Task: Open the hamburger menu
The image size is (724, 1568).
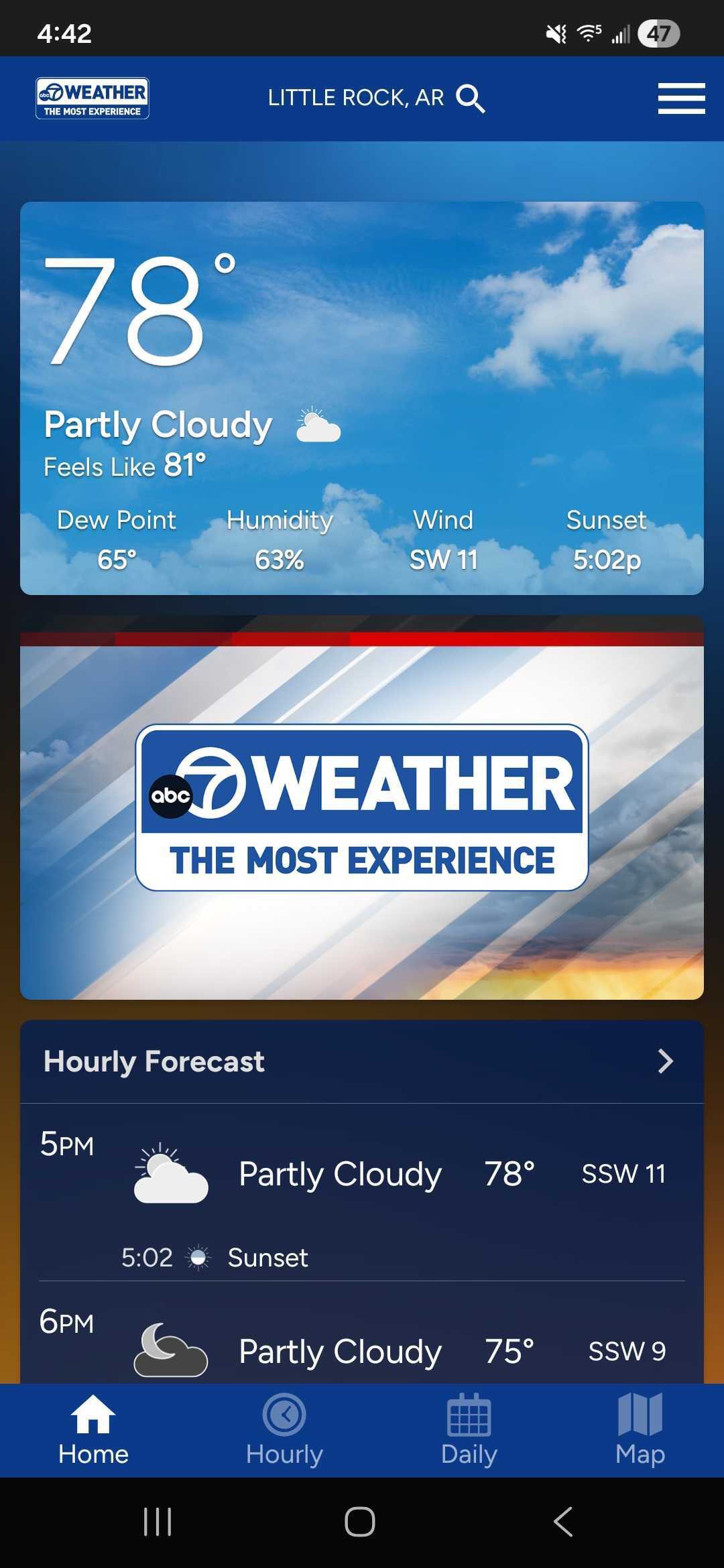Action: click(681, 99)
